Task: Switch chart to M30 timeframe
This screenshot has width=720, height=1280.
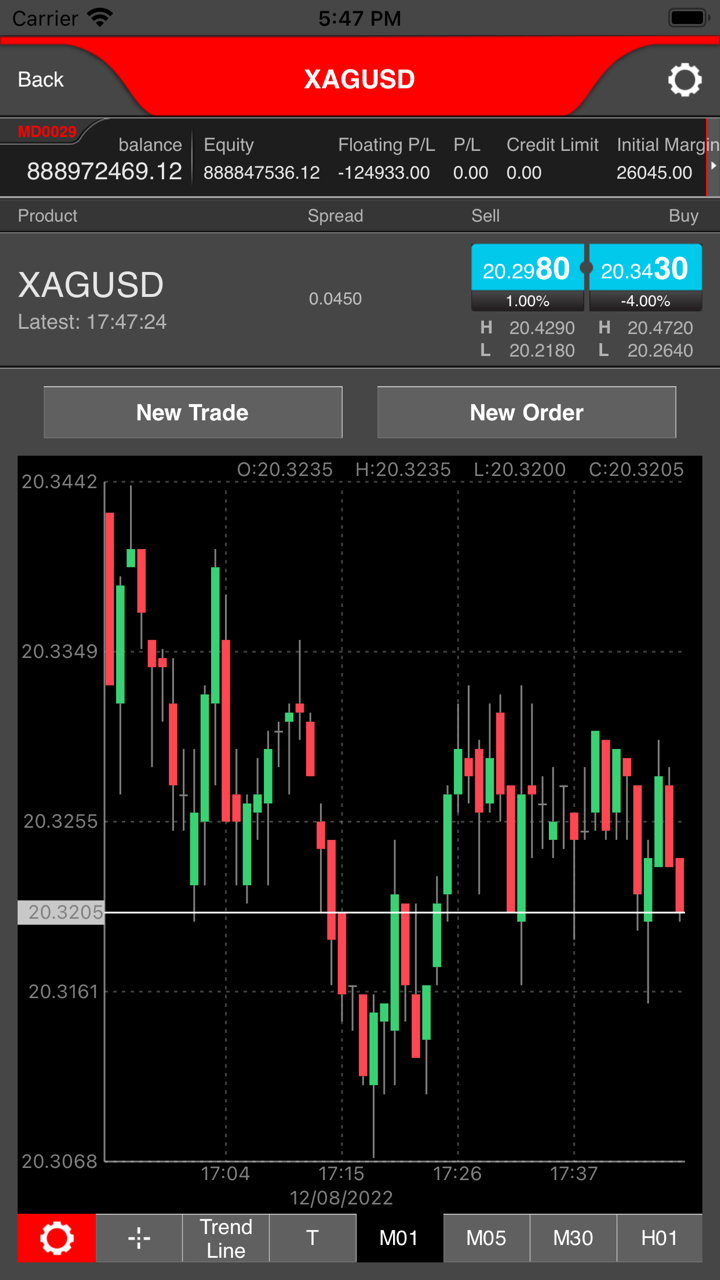Action: click(x=573, y=1238)
